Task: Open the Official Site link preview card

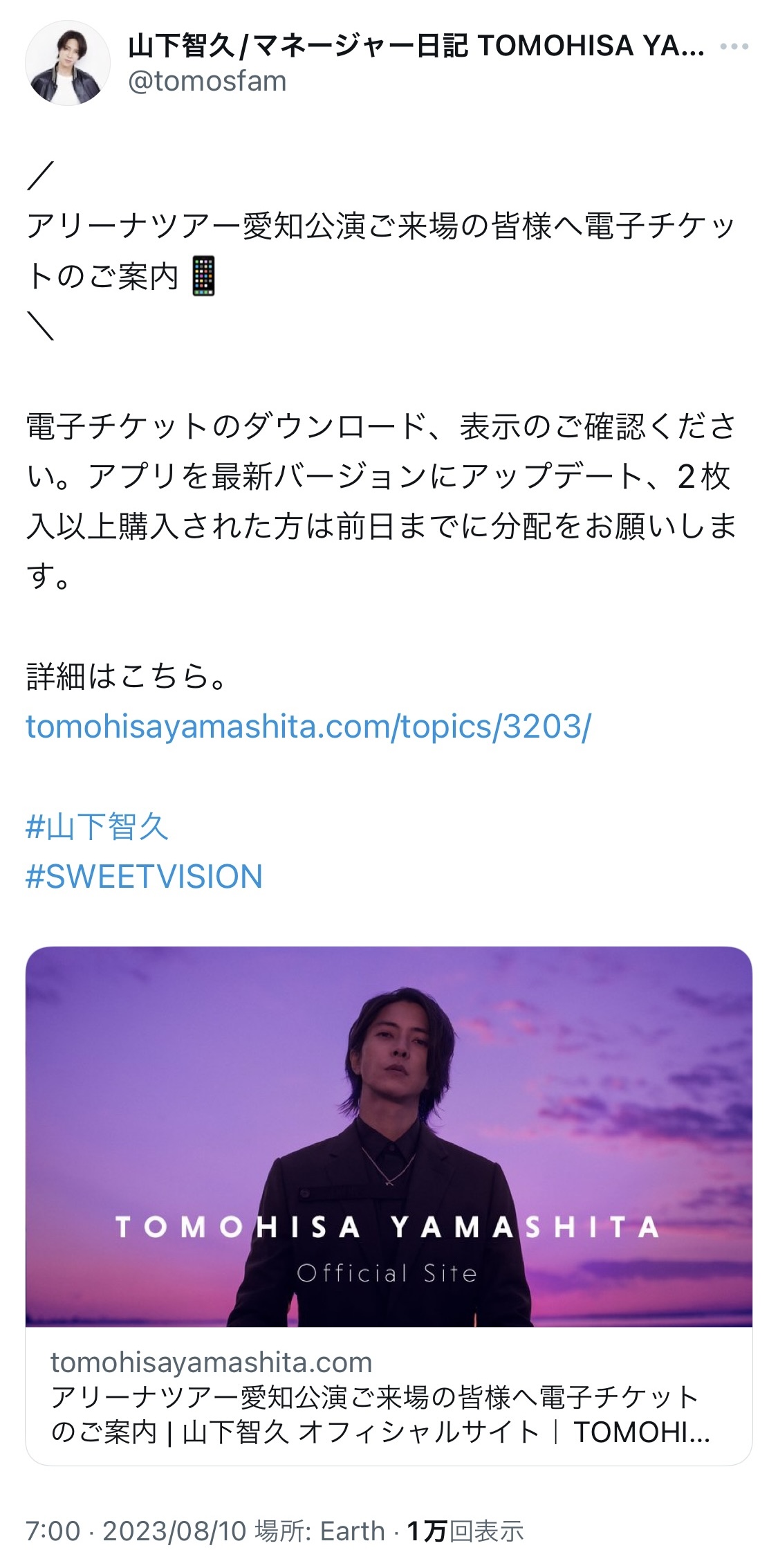Action: (x=389, y=1204)
